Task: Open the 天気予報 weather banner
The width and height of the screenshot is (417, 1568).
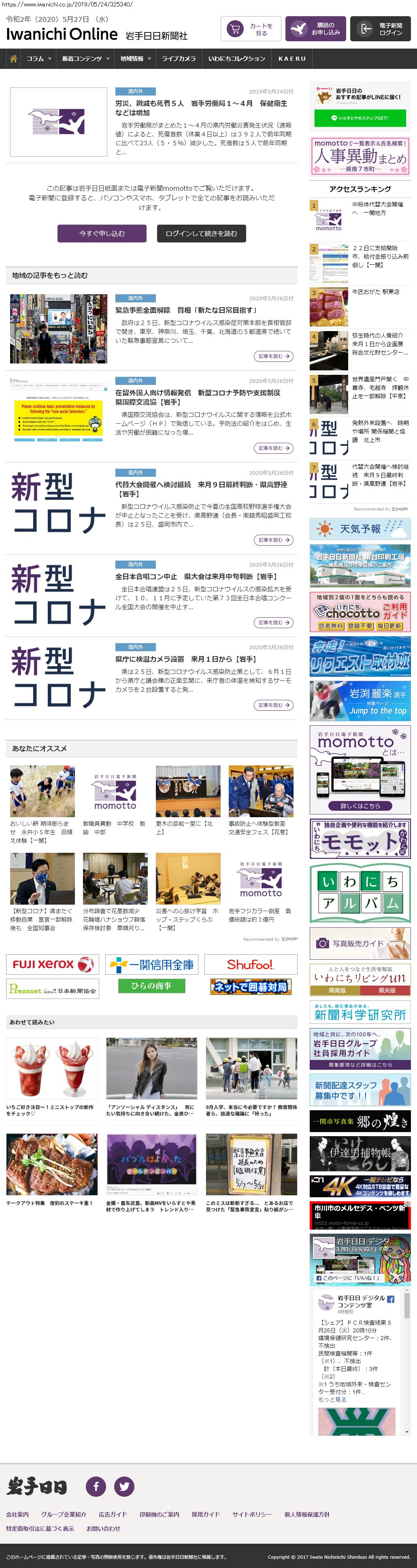Action: (x=360, y=528)
